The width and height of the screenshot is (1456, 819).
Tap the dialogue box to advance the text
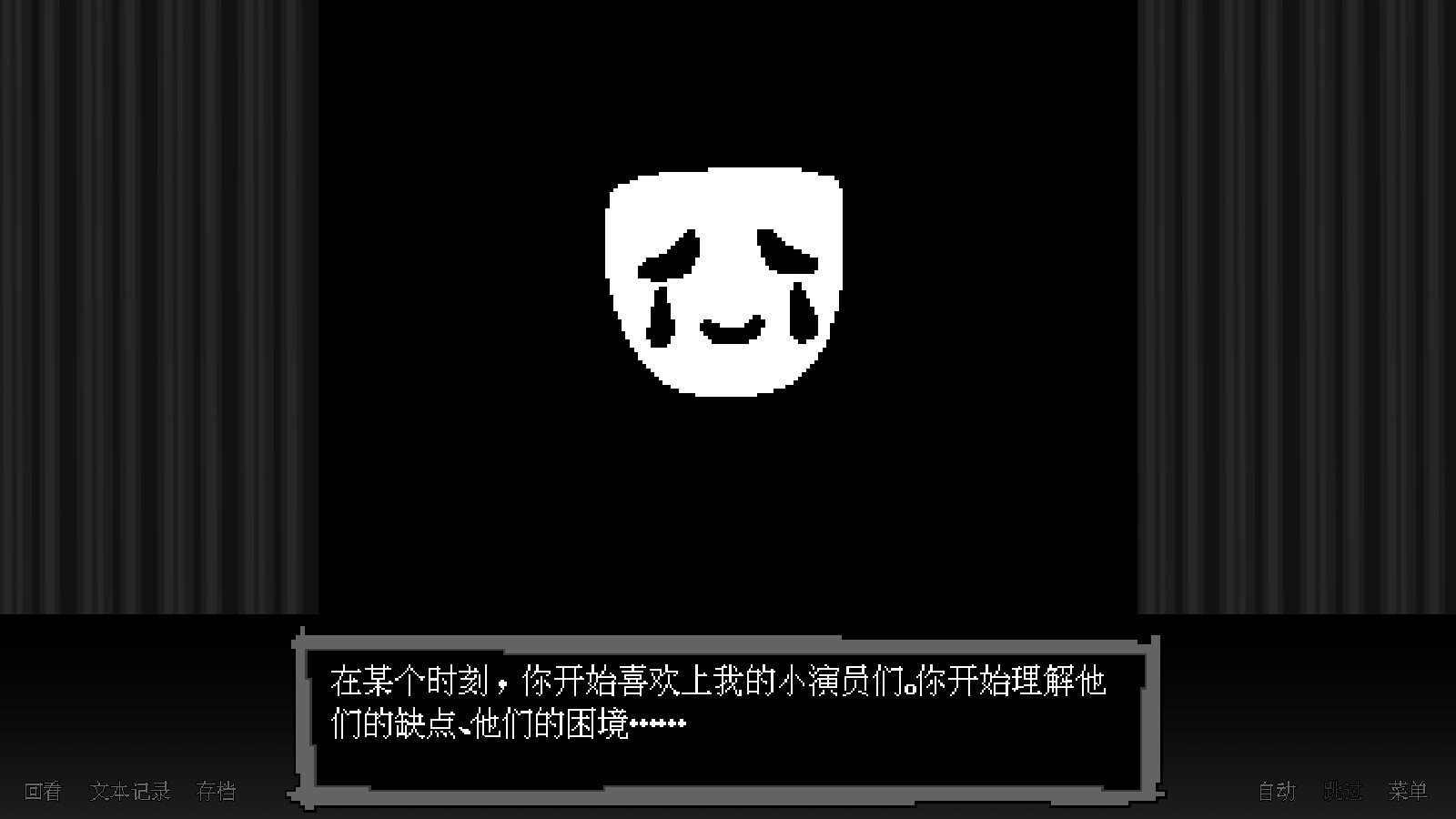[725, 719]
